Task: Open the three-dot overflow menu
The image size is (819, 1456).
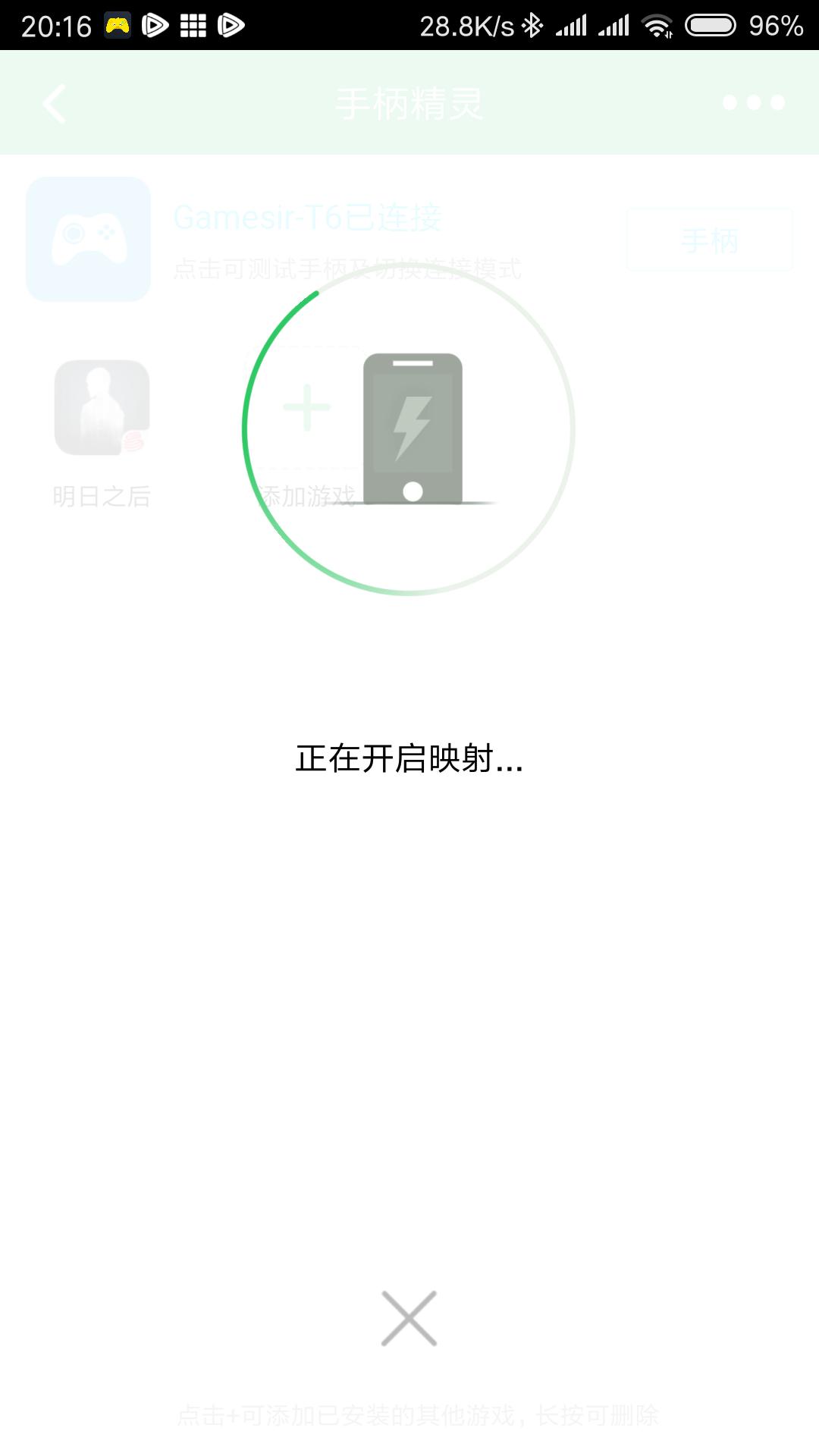Action: point(753,101)
